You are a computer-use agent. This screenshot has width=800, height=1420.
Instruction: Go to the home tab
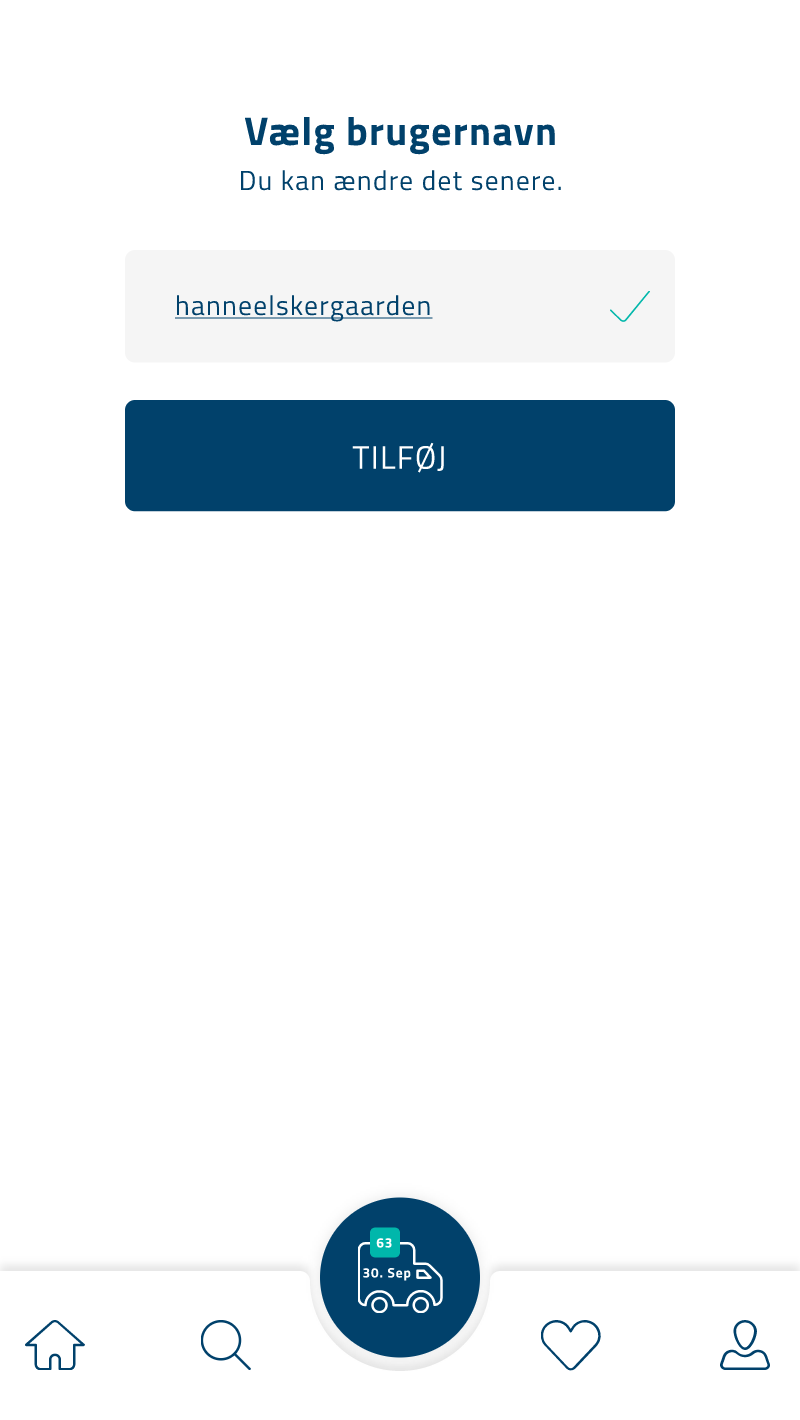click(x=55, y=1345)
